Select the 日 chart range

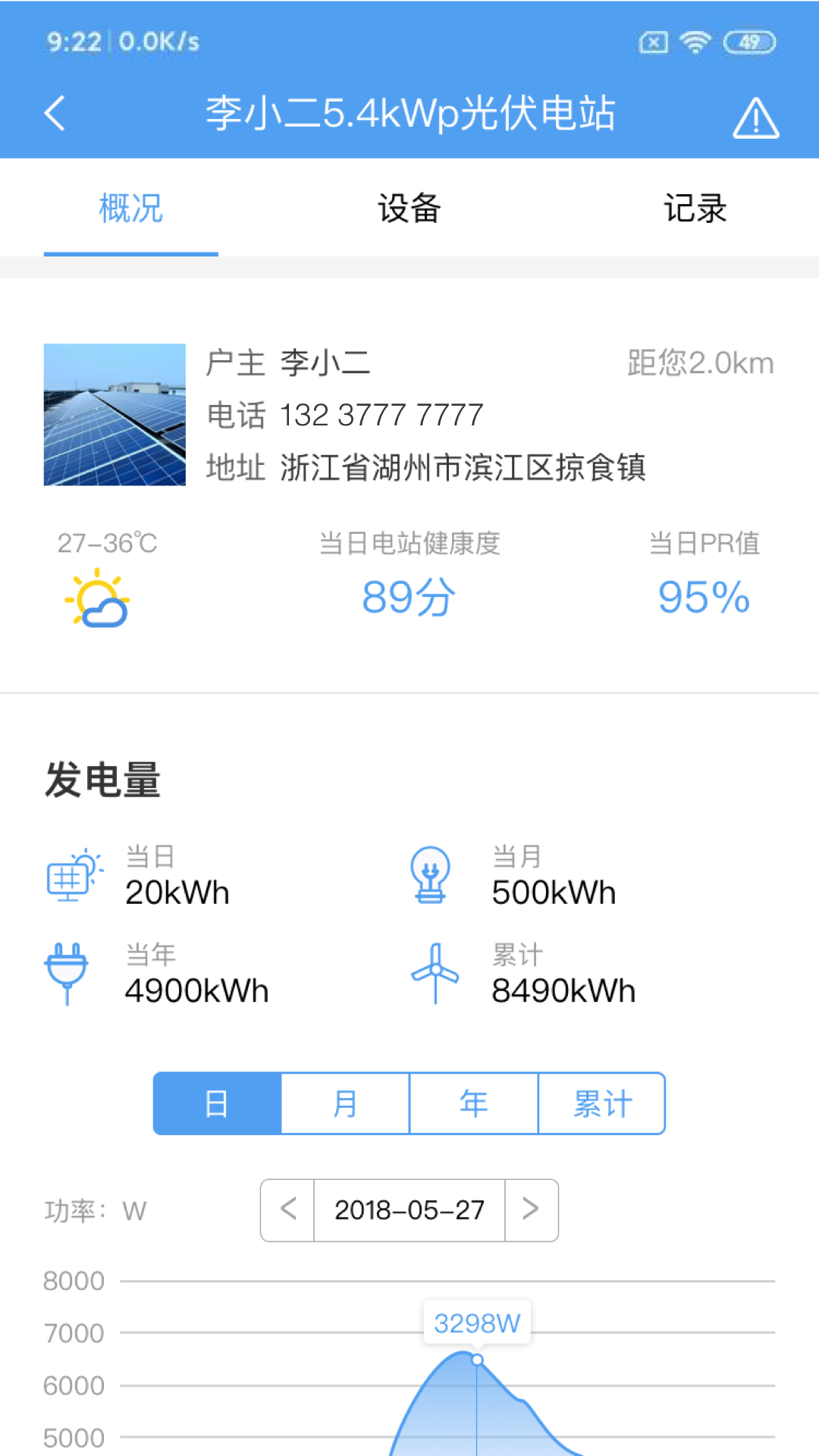217,1103
